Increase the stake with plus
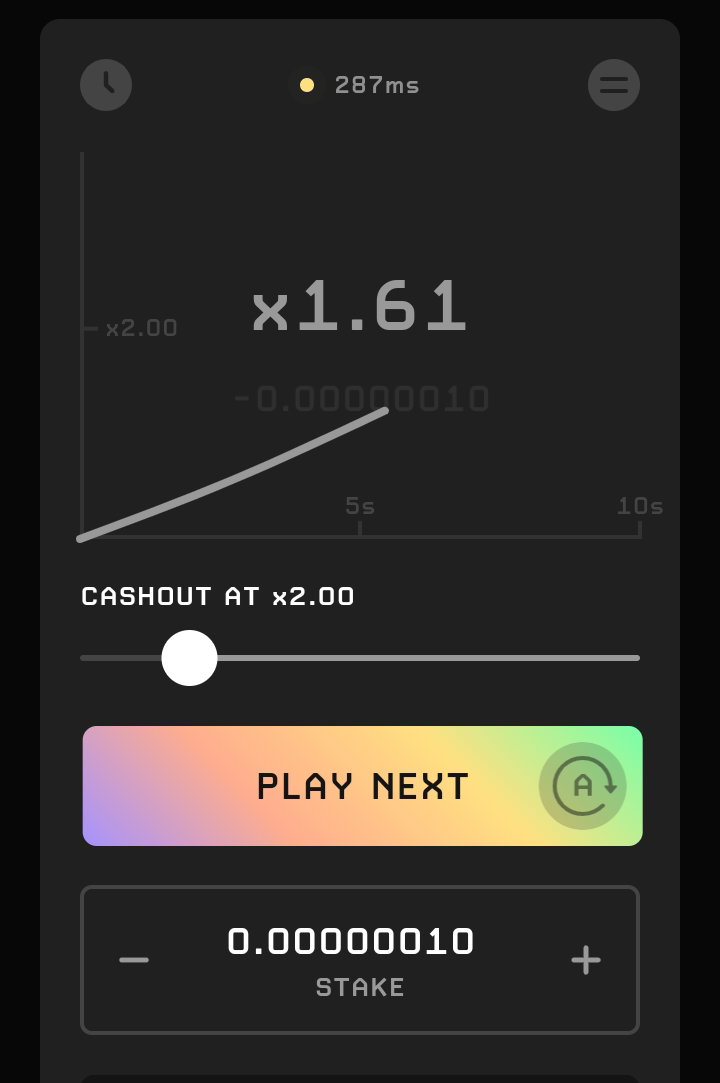 click(x=586, y=959)
